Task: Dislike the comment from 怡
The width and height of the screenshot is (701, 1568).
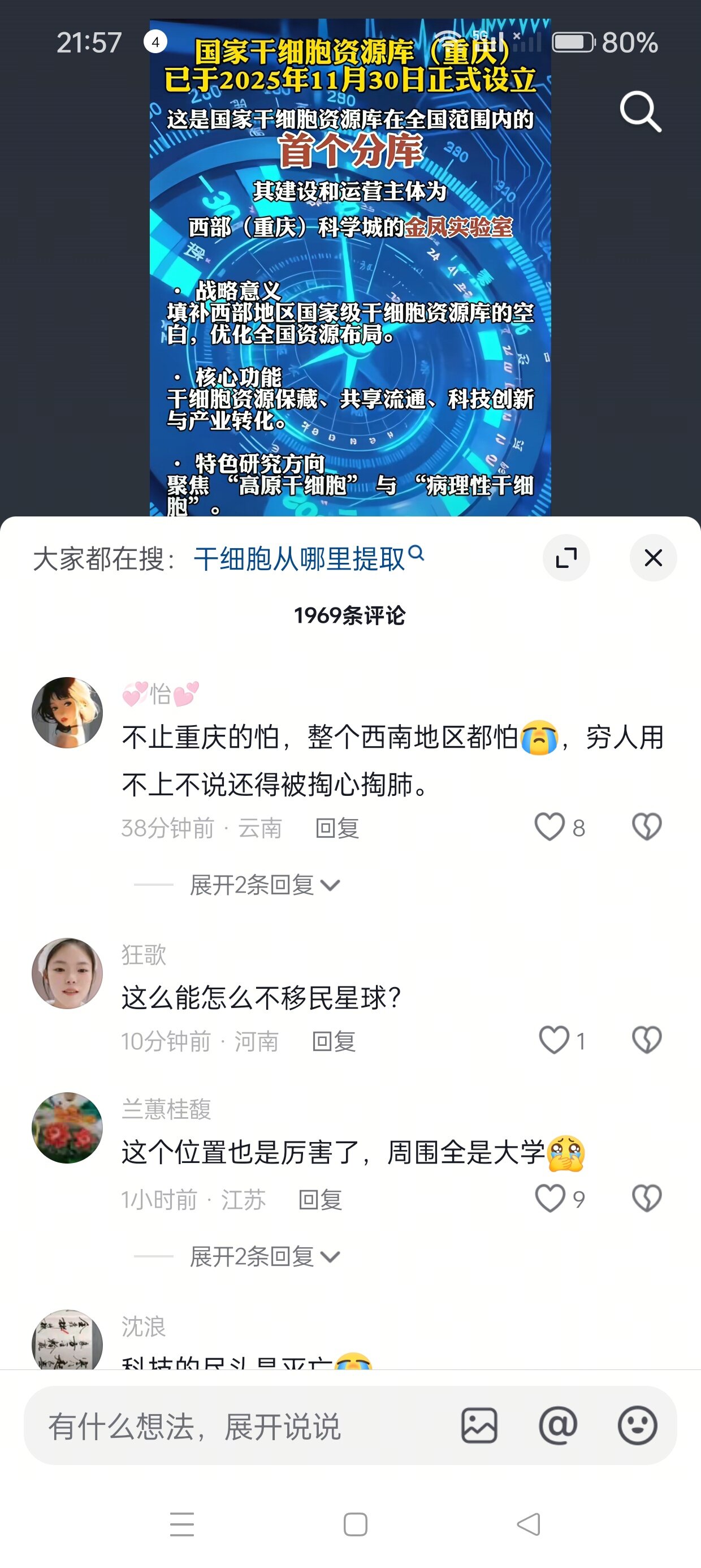Action: coord(646,826)
